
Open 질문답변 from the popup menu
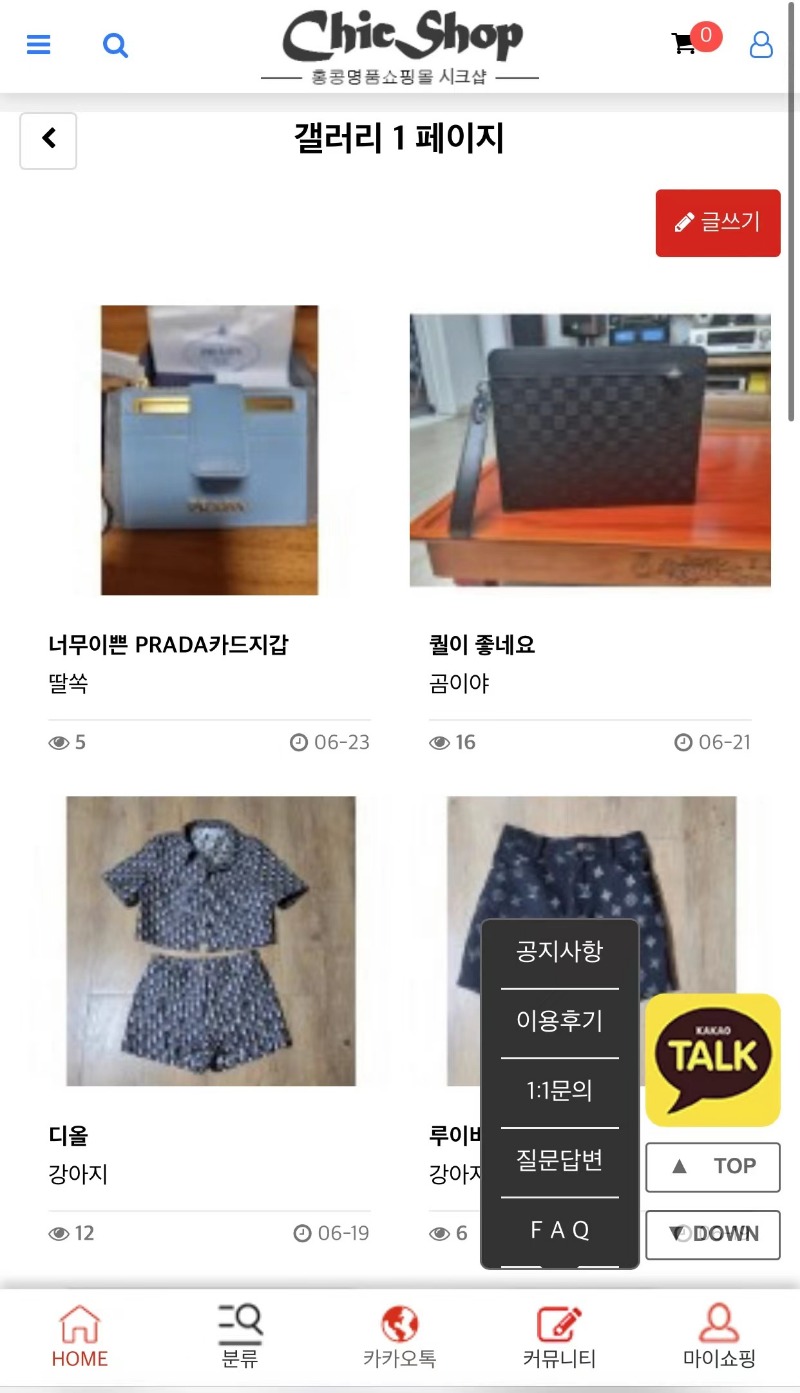(560, 1161)
